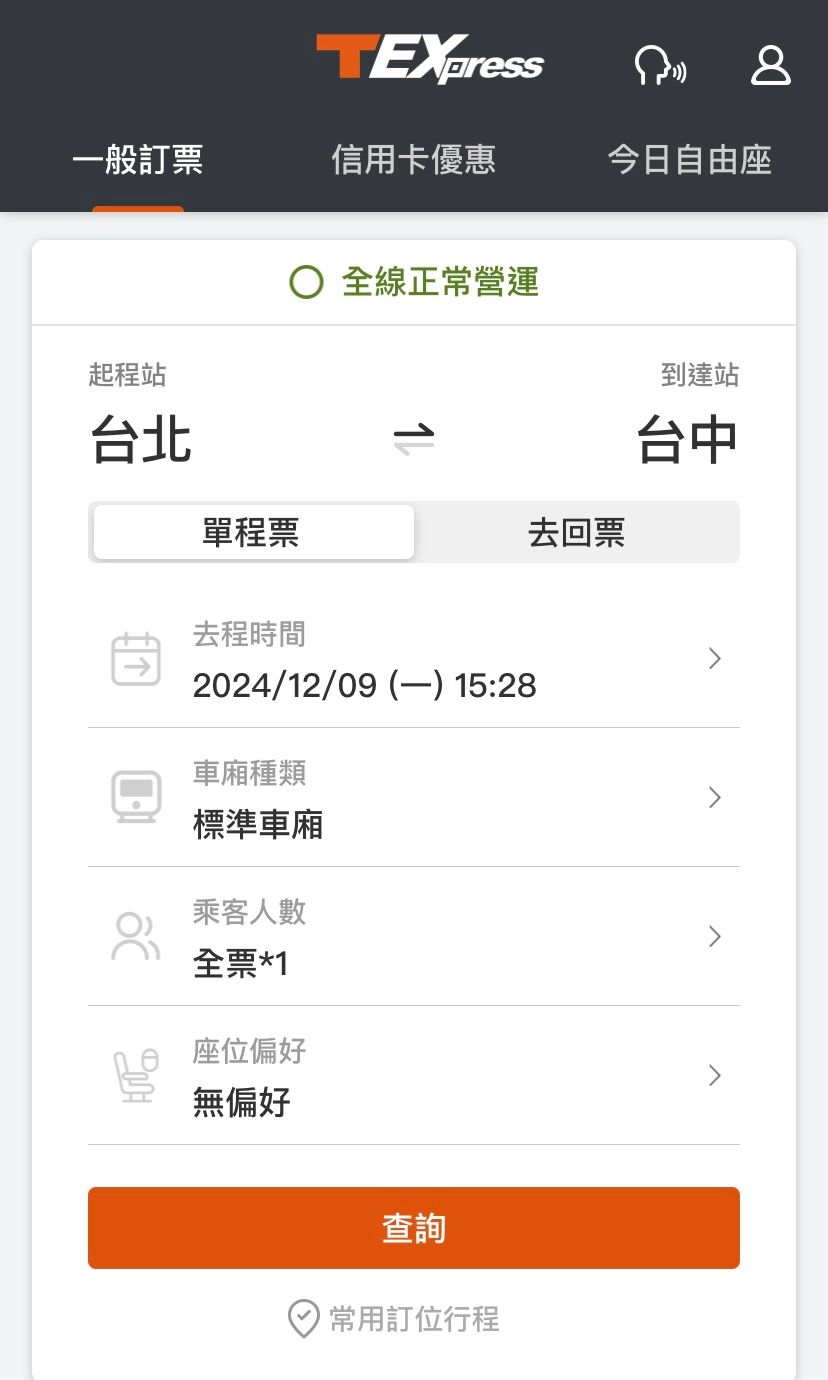Swap departure and arrival stations

(x=414, y=439)
